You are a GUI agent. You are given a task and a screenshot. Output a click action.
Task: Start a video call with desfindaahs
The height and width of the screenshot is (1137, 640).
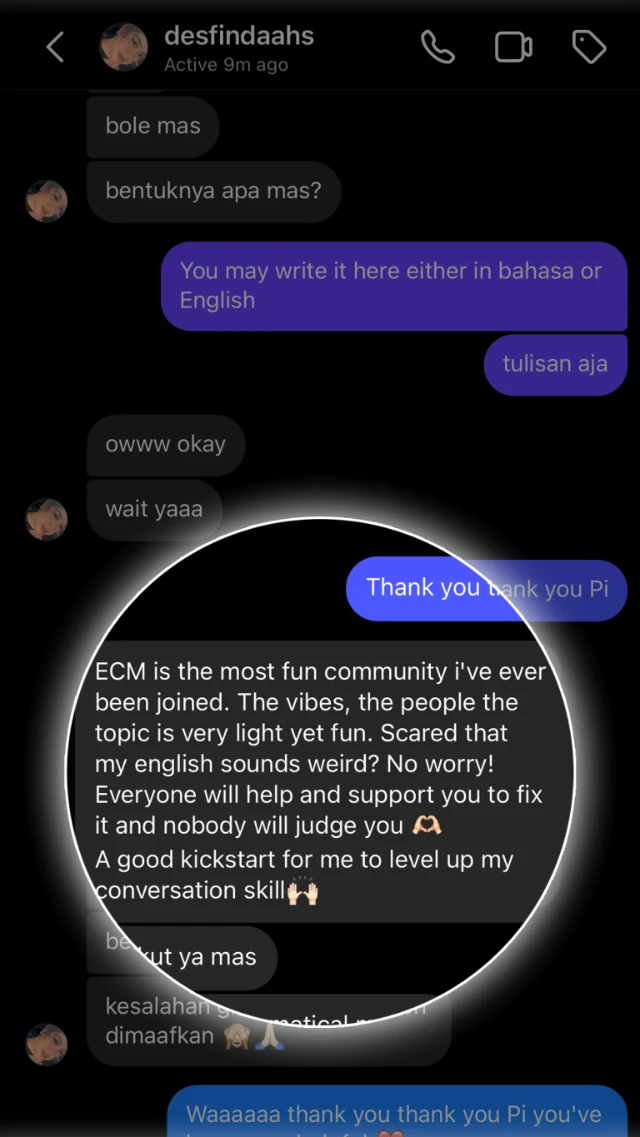coord(513,47)
